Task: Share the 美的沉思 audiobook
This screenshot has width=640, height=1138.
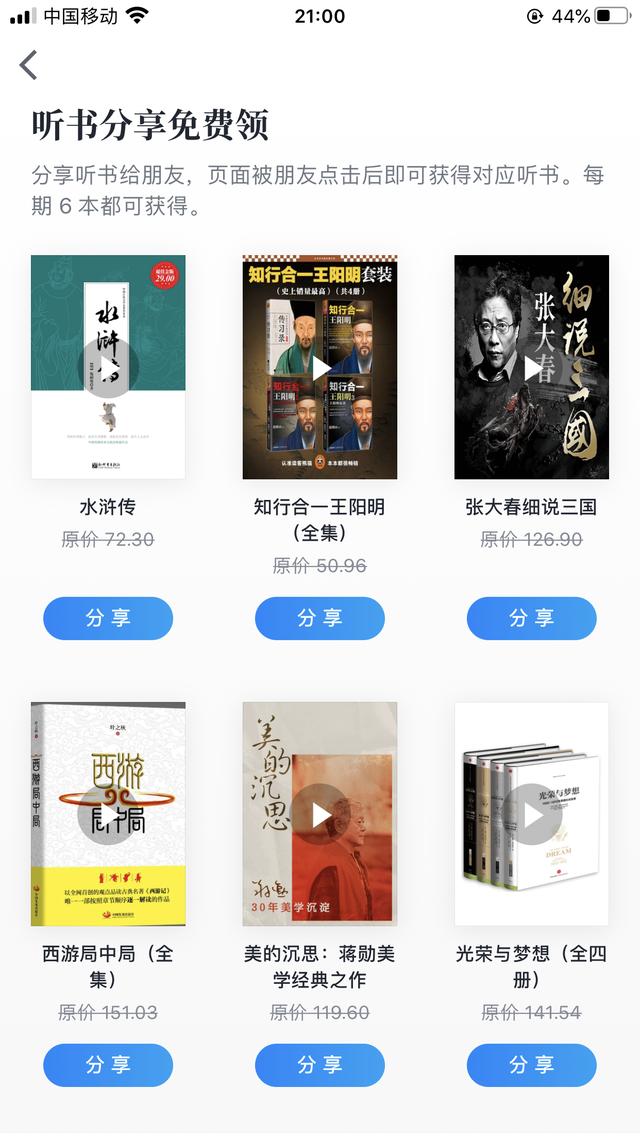Action: click(320, 1065)
